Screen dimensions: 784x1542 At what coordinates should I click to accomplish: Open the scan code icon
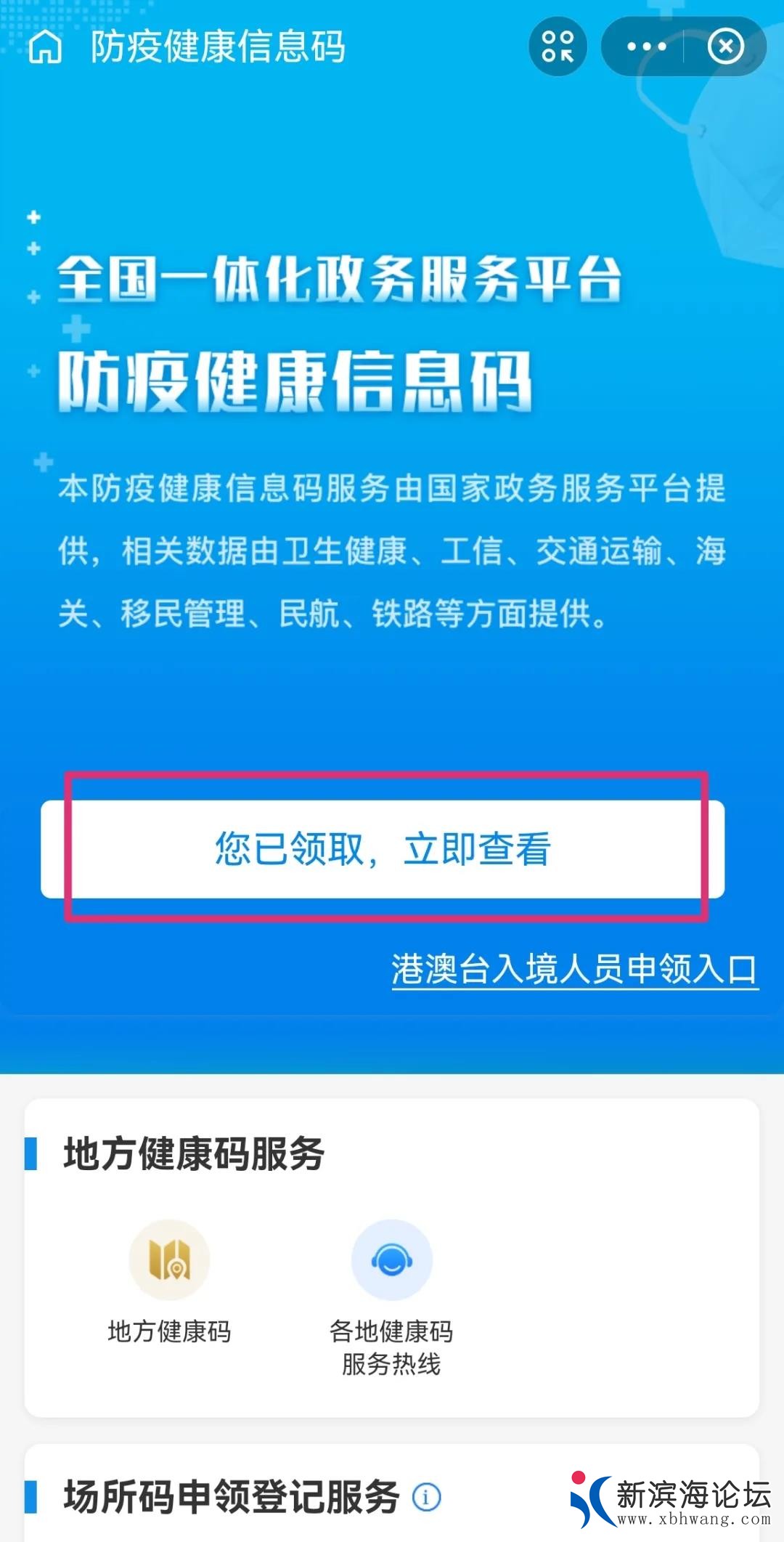point(558,47)
